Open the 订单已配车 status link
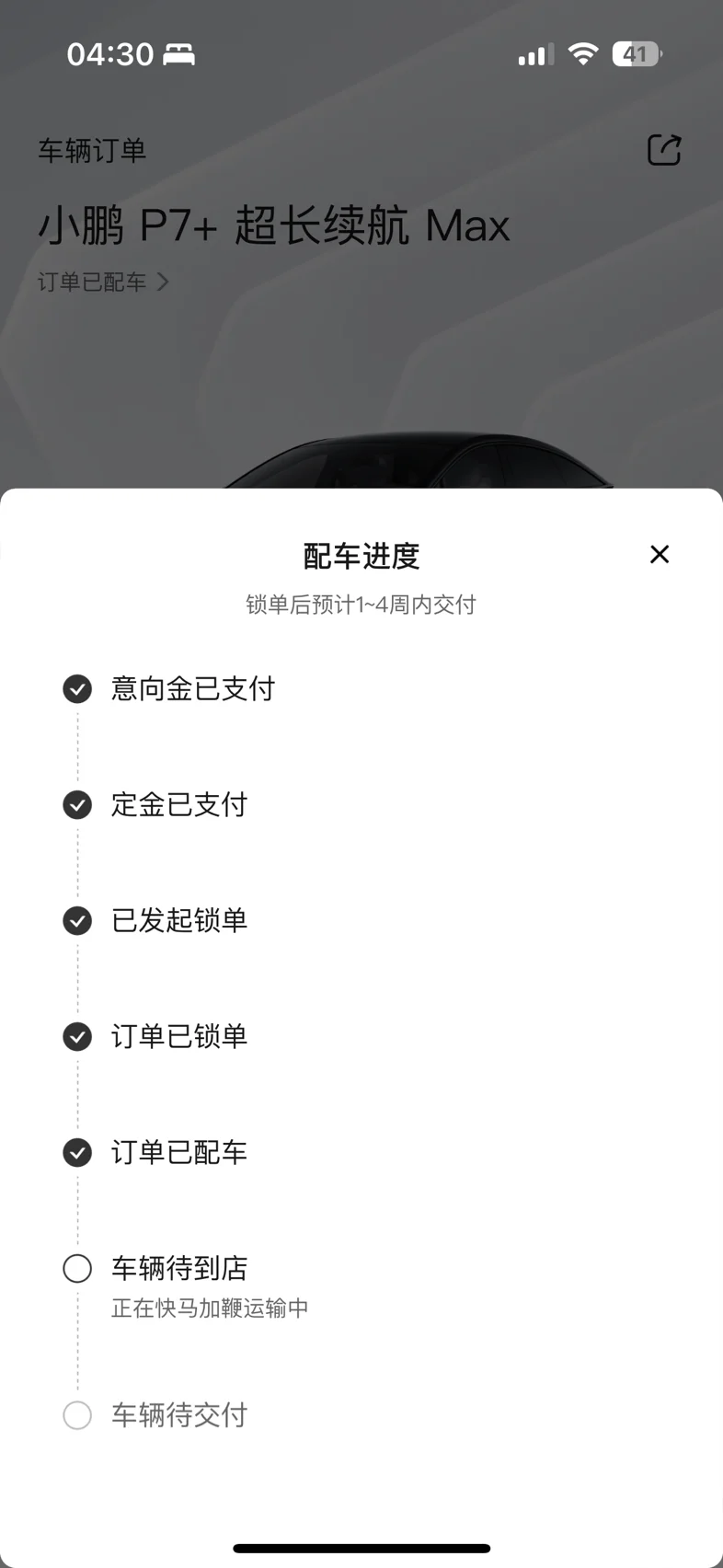The height and width of the screenshot is (1568, 723). click(x=103, y=282)
